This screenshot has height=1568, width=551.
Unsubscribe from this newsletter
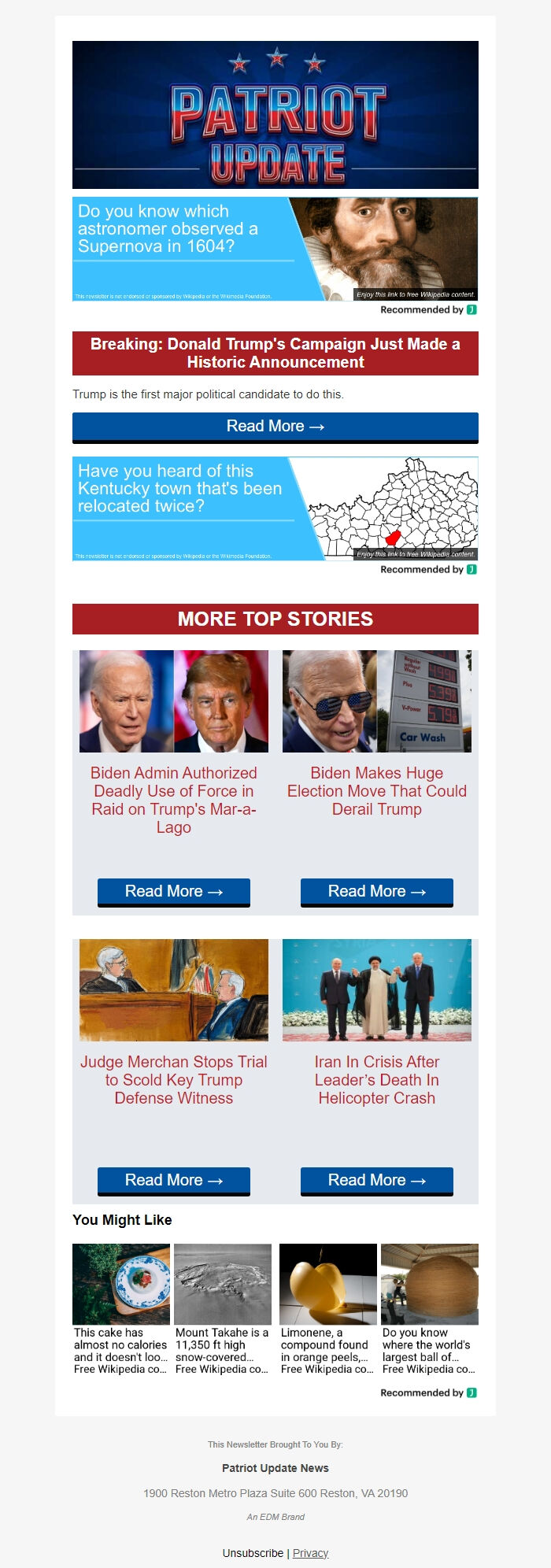pyautogui.click(x=253, y=1553)
